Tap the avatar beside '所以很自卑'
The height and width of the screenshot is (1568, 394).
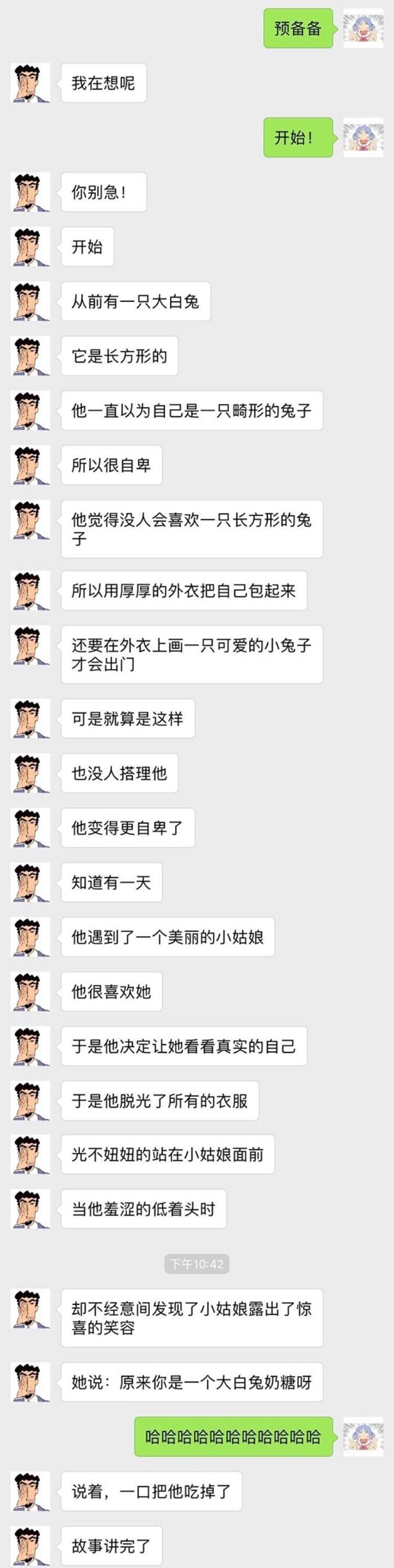click(x=30, y=465)
